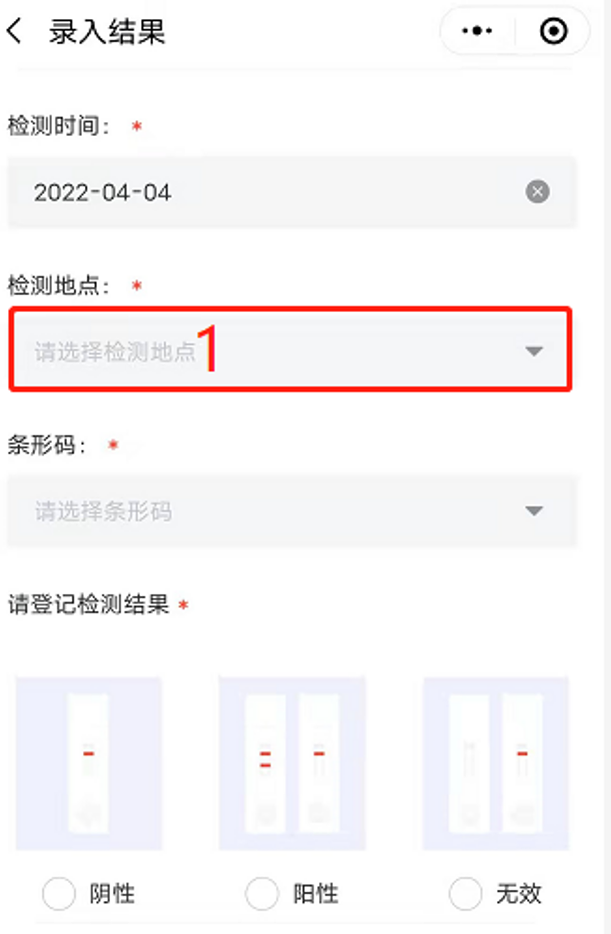
Task: Expand the 条形码 dropdown
Action: pos(290,511)
